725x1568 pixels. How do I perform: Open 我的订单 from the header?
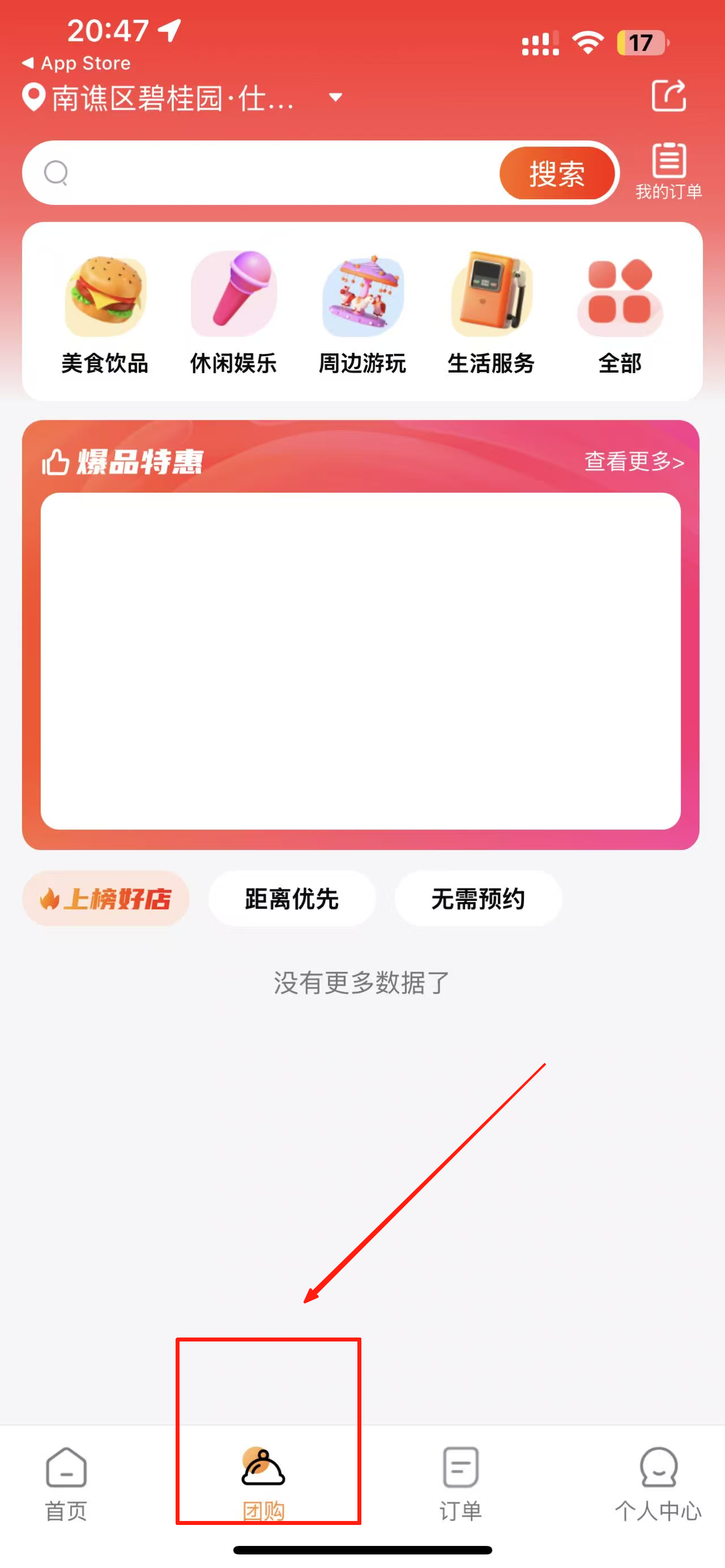668,170
